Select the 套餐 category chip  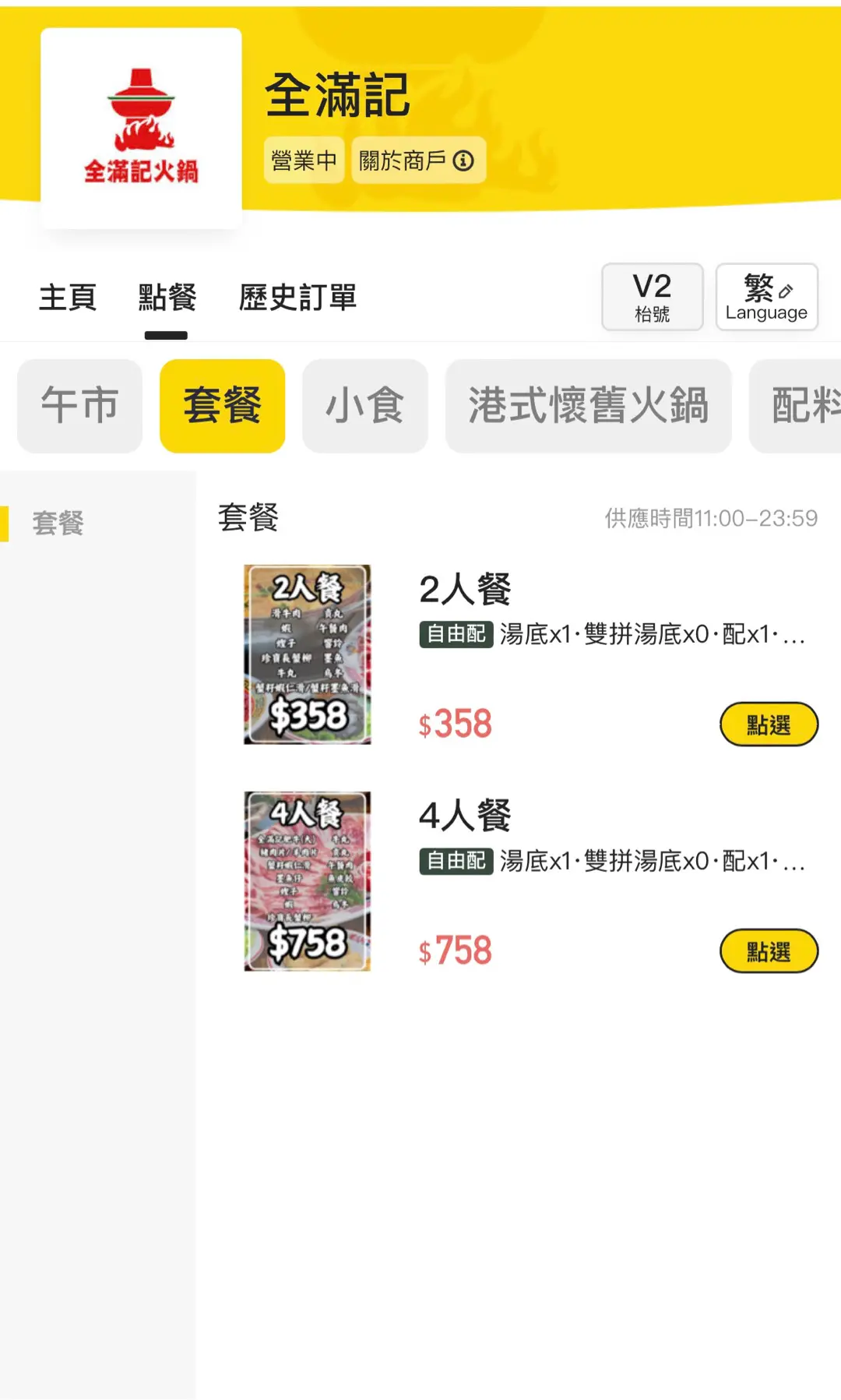point(222,406)
